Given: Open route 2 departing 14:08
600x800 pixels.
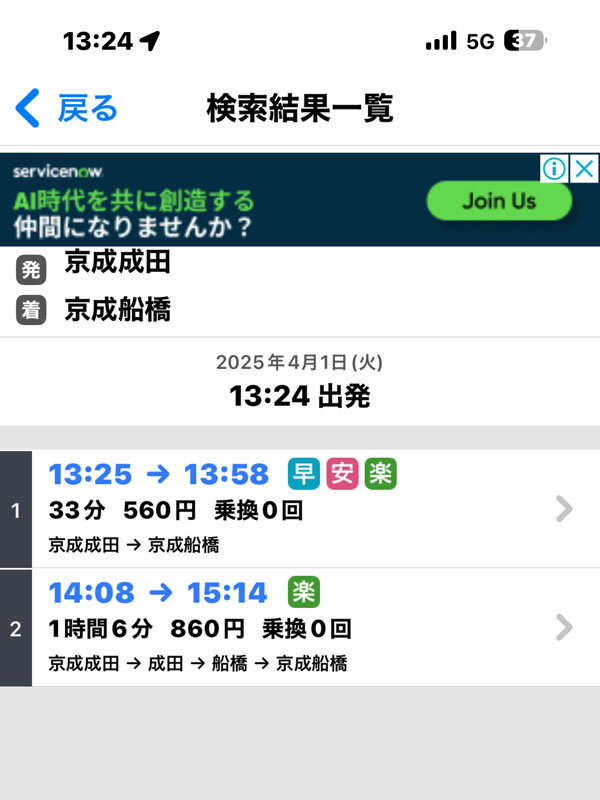Looking at the screenshot, I should (x=300, y=627).
